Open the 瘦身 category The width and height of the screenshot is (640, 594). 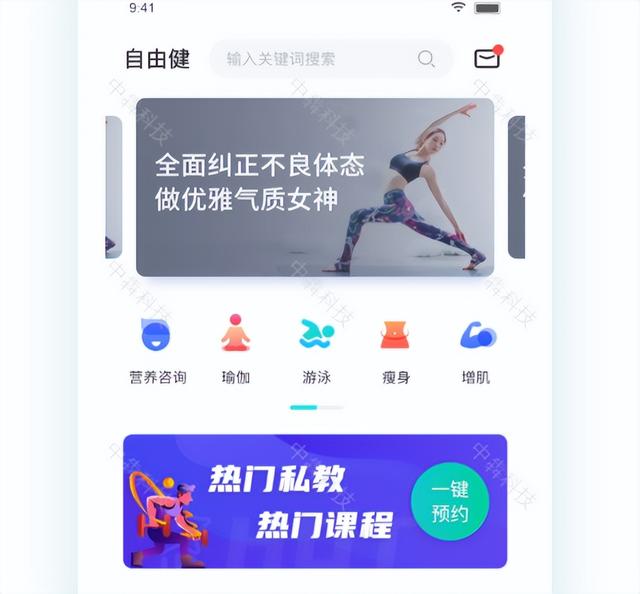[x=396, y=349]
